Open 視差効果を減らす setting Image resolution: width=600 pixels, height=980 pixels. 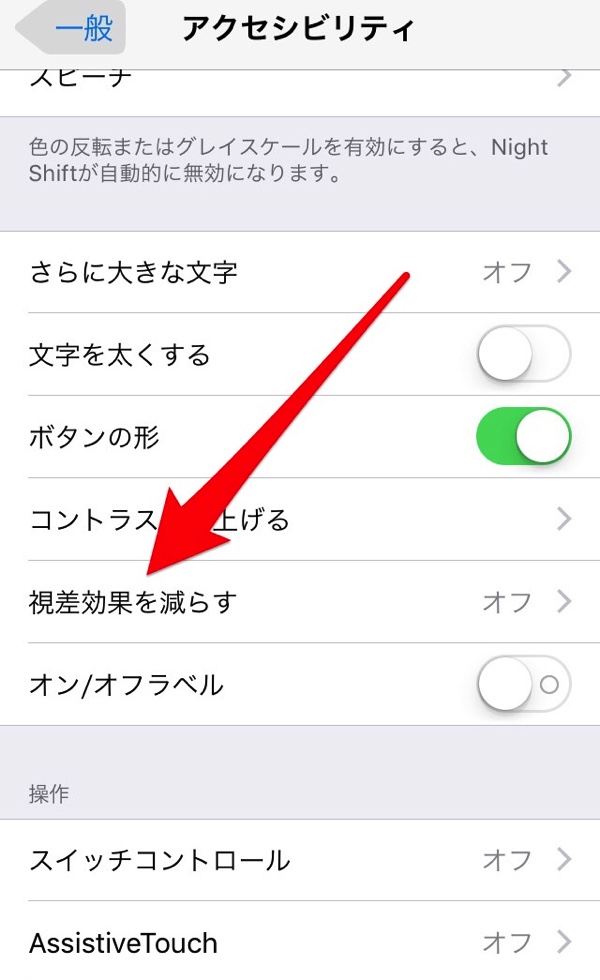click(300, 602)
